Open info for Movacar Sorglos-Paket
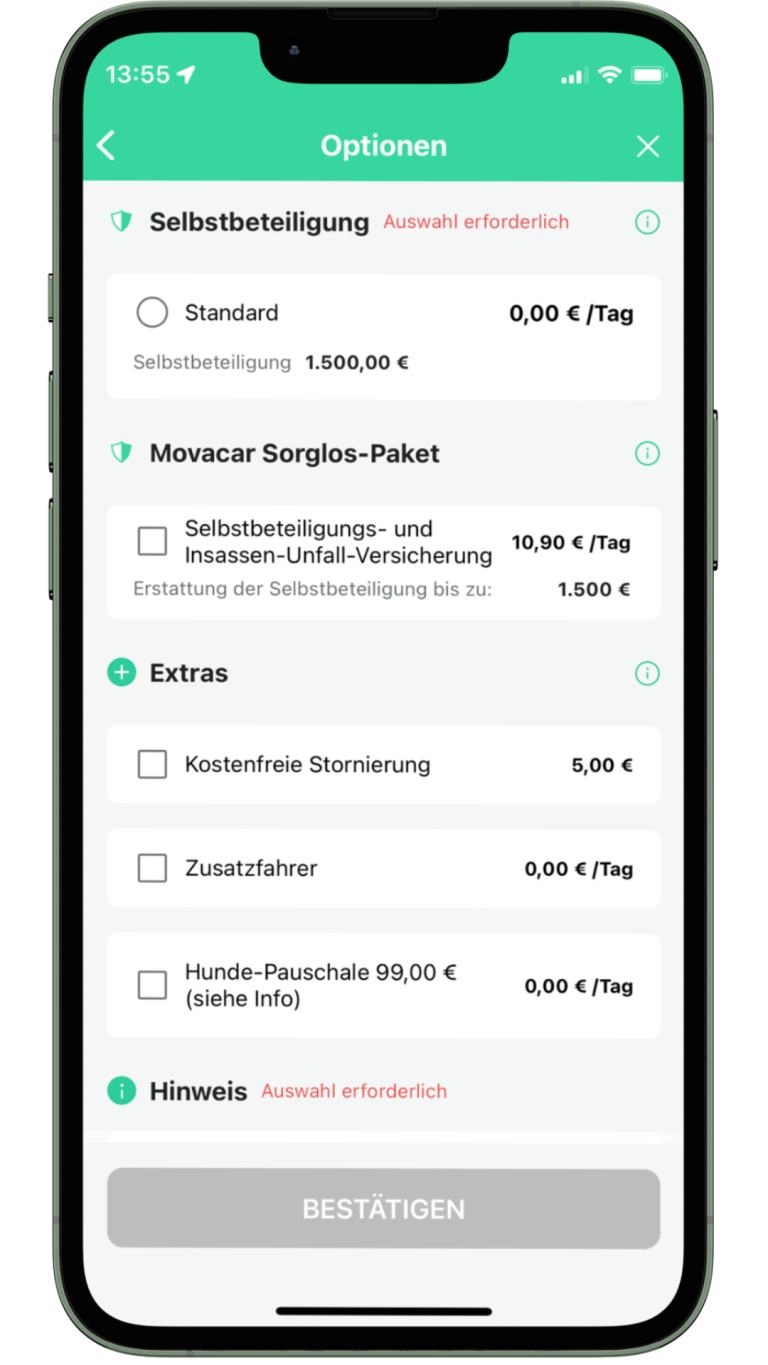The height and width of the screenshot is (1365, 768). pos(647,454)
